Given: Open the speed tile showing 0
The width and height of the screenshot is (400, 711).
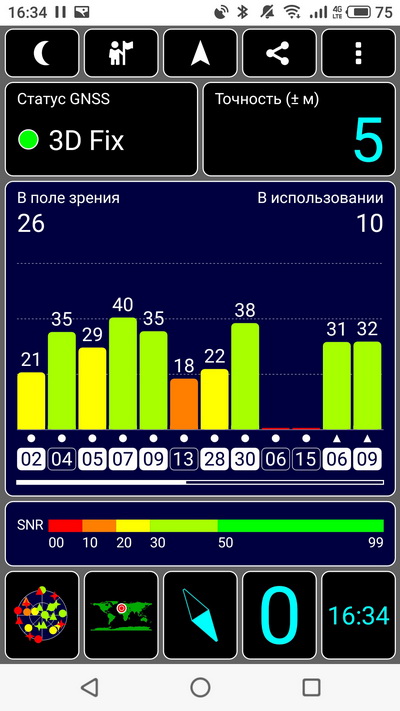Looking at the screenshot, I should pyautogui.click(x=279, y=615).
